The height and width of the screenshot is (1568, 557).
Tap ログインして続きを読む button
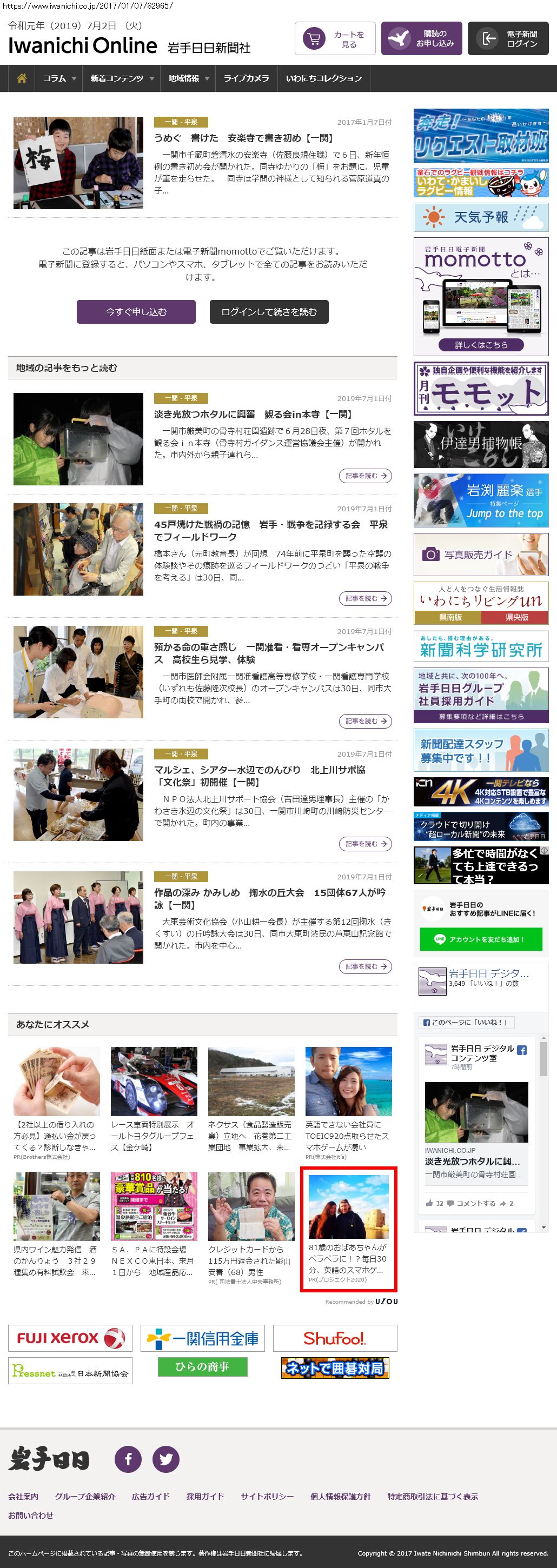(268, 312)
